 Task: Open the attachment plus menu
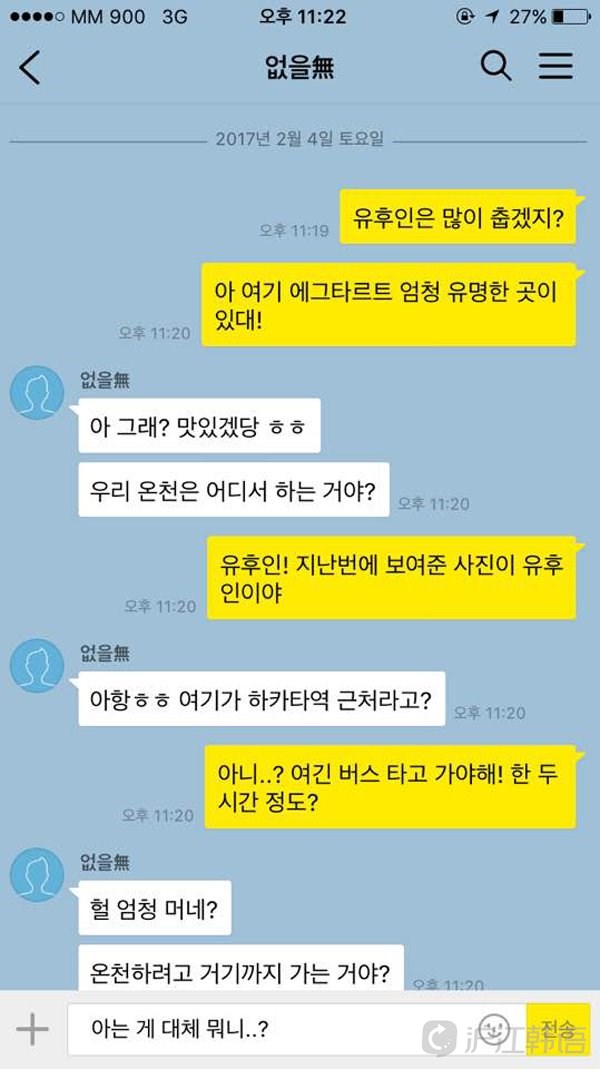(32, 1029)
